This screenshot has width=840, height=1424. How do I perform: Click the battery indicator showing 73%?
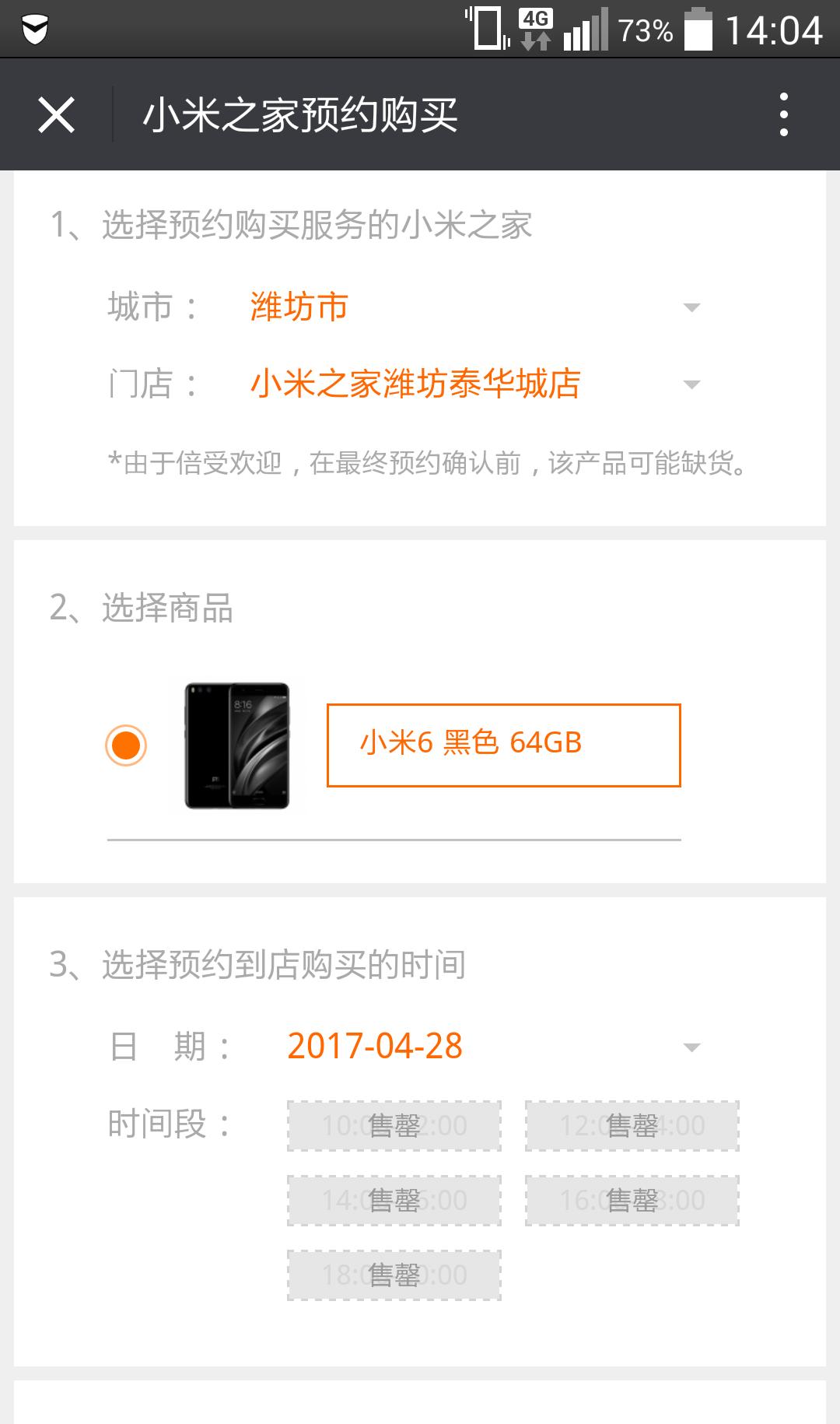click(696, 30)
